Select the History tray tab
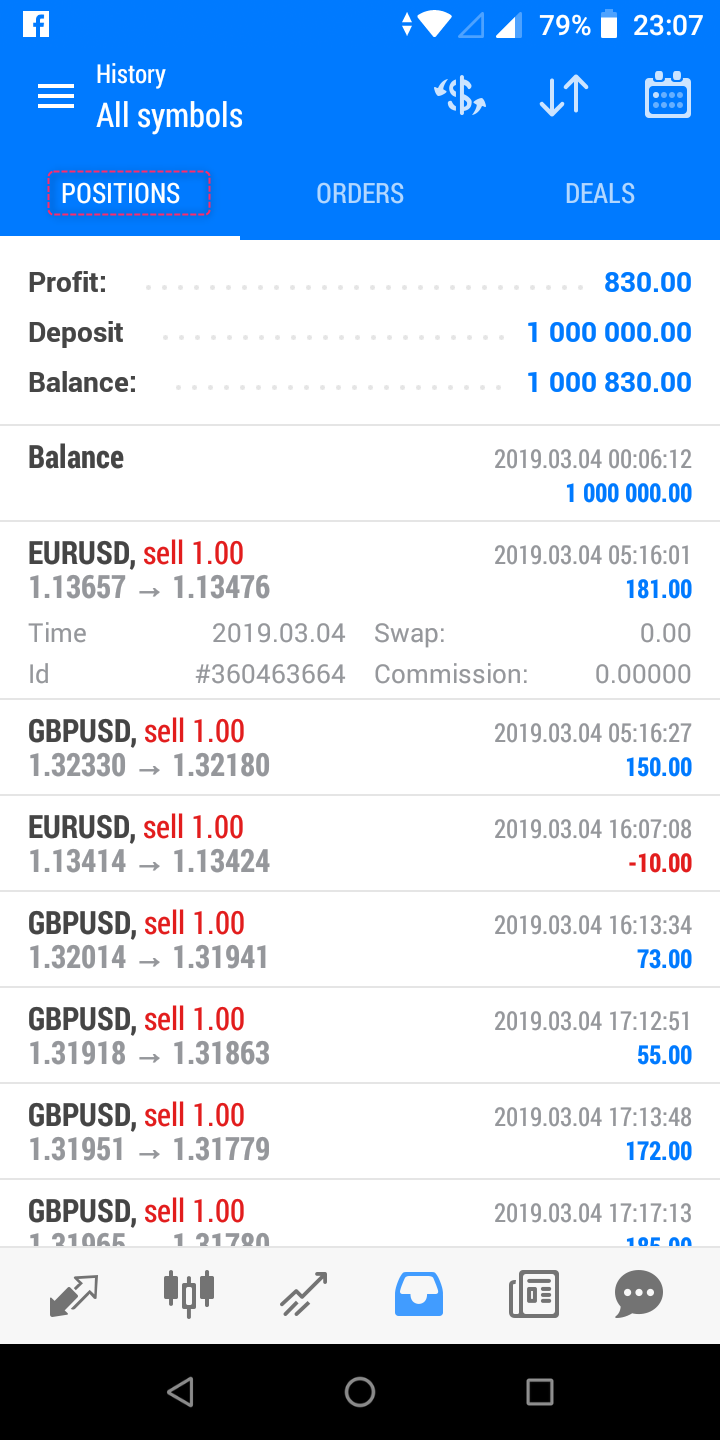 point(419,1294)
